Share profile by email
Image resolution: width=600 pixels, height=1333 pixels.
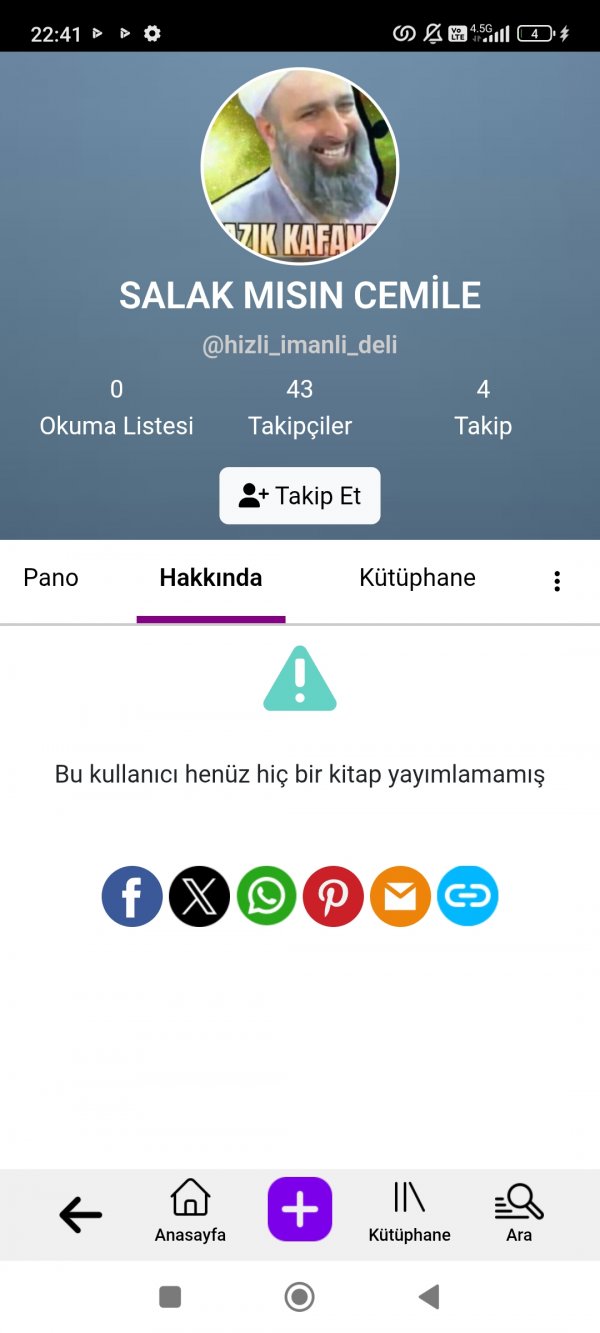pos(400,896)
